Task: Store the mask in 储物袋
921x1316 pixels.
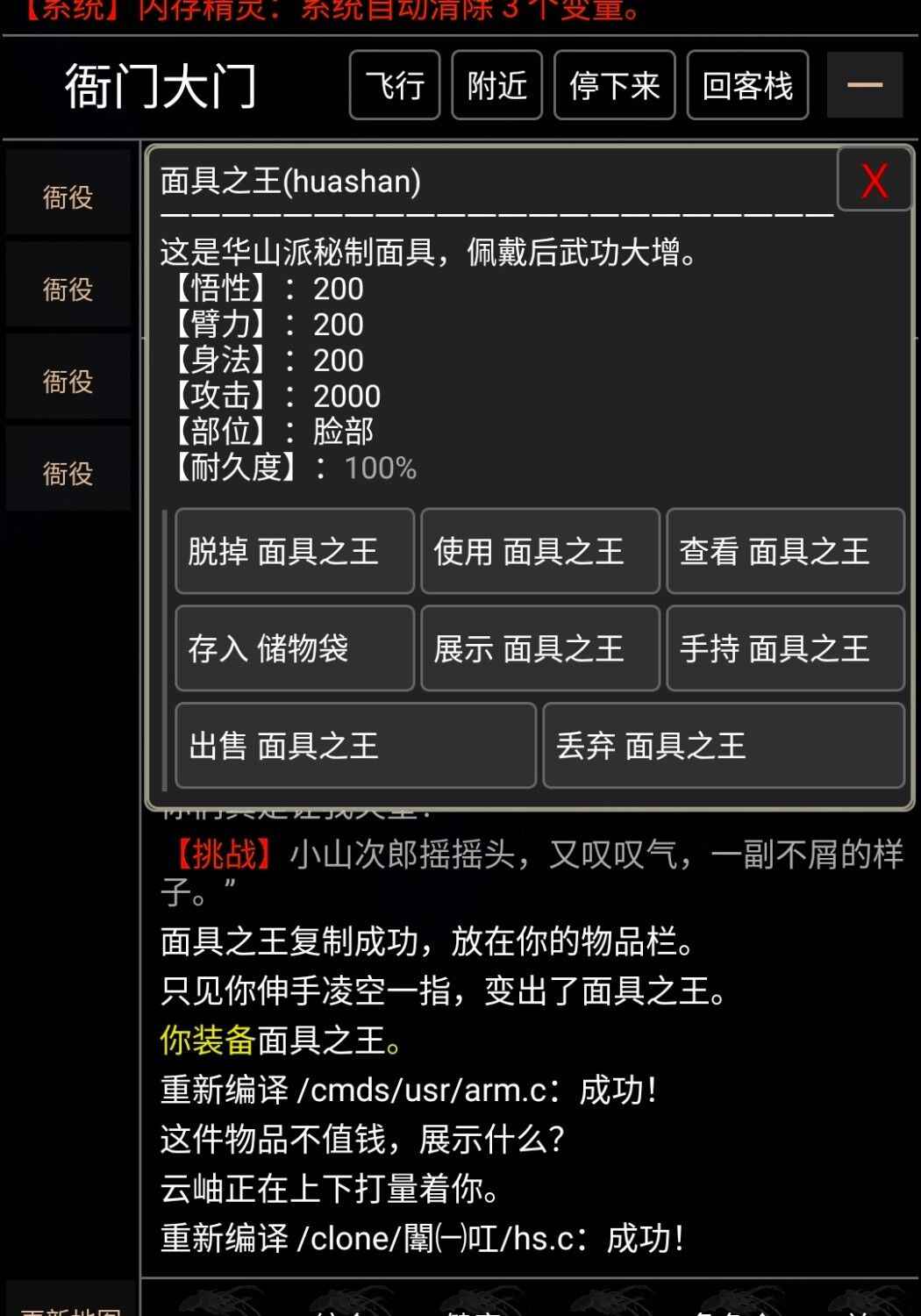Action: pos(294,649)
